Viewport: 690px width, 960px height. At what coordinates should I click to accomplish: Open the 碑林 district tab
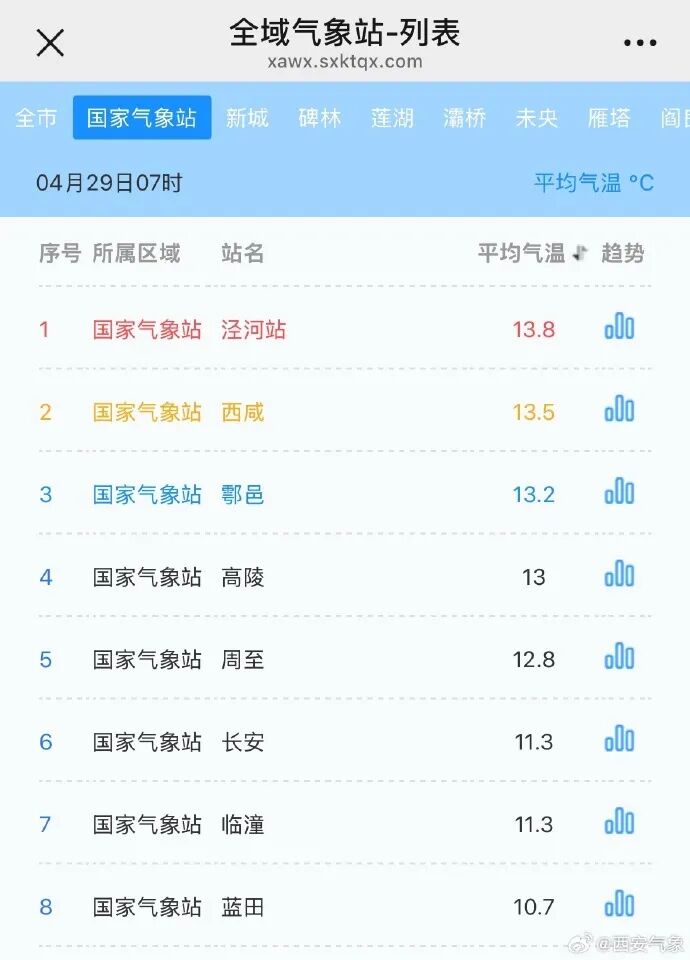(320, 118)
